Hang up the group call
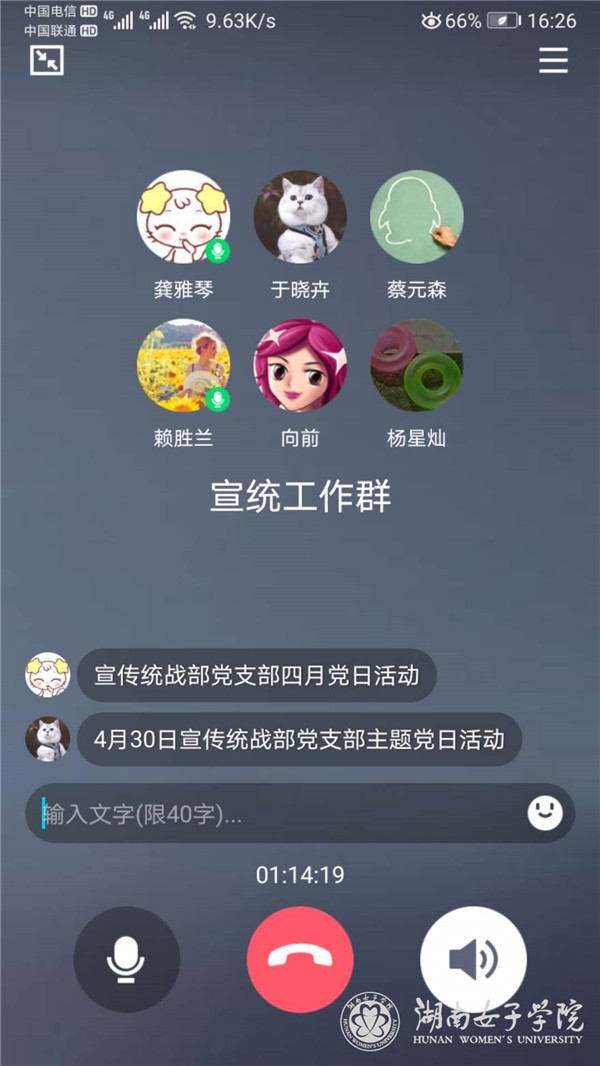The width and height of the screenshot is (600, 1066). click(x=300, y=959)
